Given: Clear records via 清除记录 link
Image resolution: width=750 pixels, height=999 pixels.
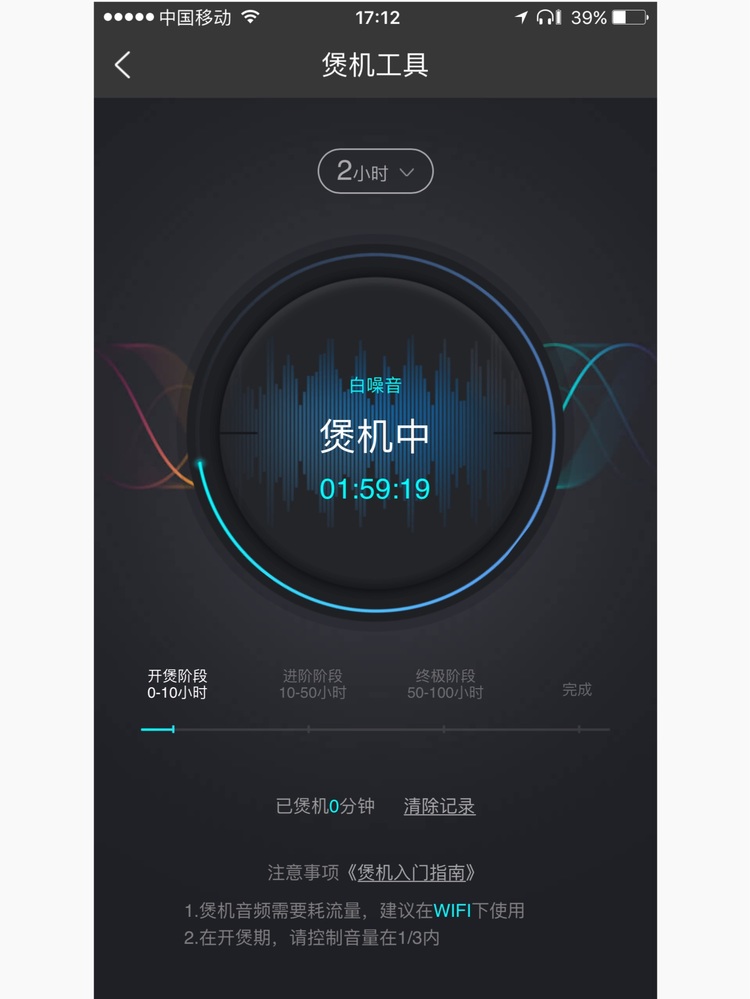Looking at the screenshot, I should [x=439, y=806].
